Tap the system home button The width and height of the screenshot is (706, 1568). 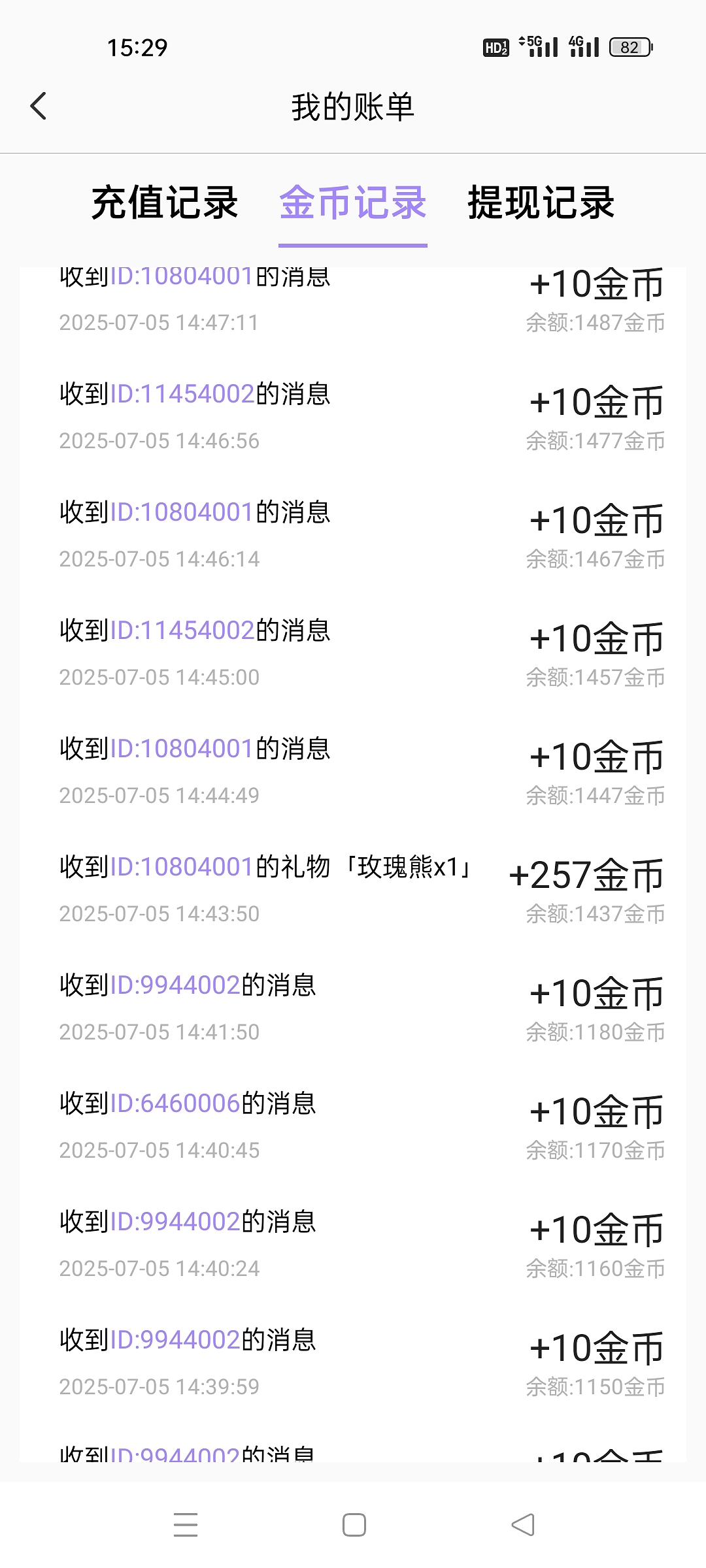click(x=354, y=1526)
